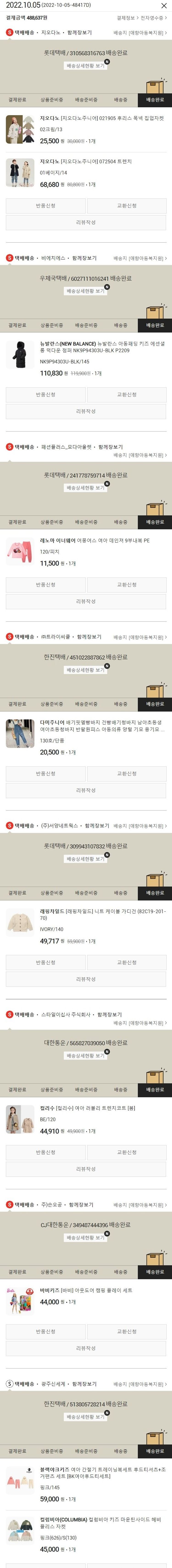Open 래핑차일드 니트 케이블 가디건 product

(x=102, y=914)
